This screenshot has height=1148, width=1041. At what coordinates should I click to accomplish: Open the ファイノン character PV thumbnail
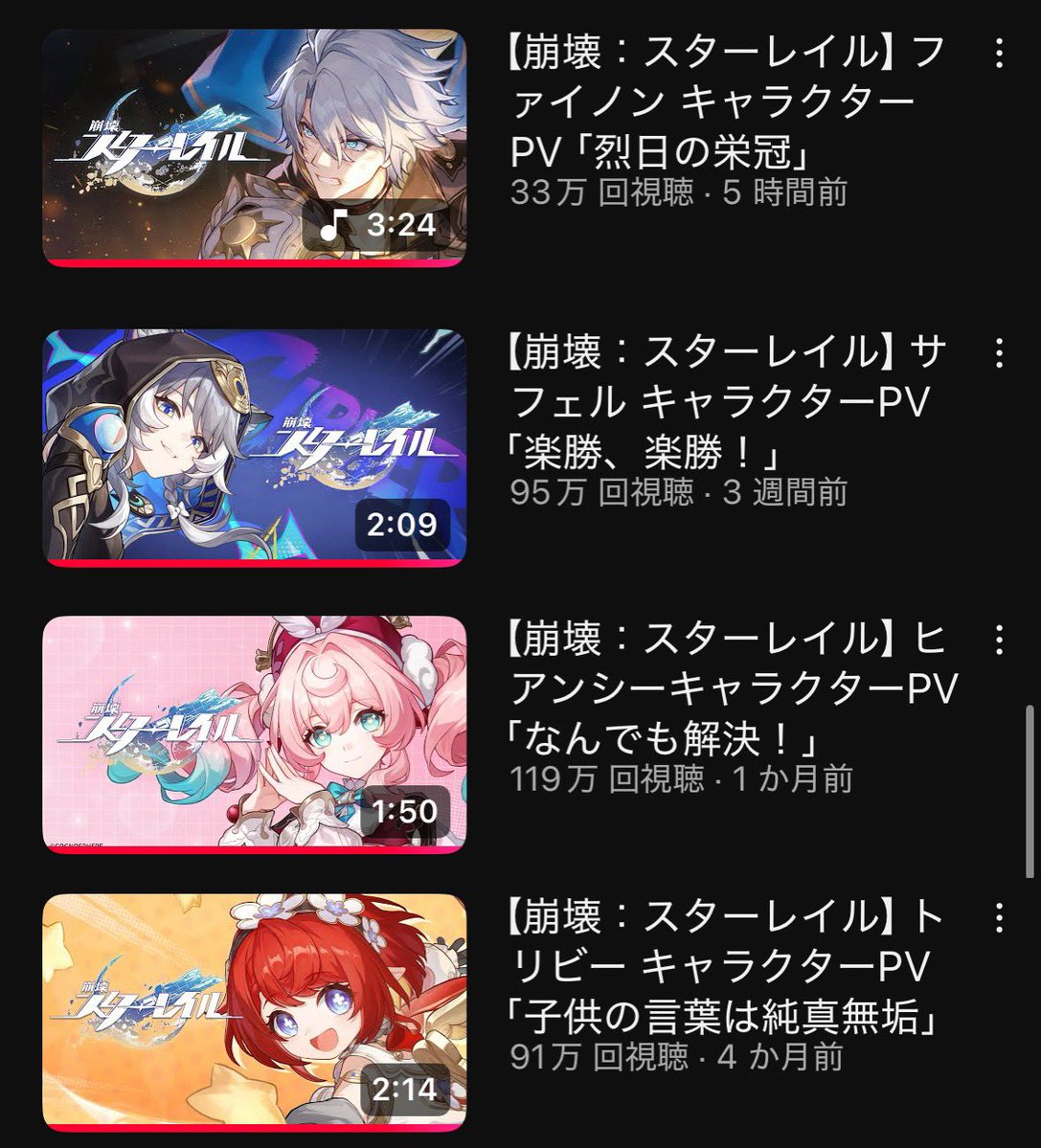[254, 146]
